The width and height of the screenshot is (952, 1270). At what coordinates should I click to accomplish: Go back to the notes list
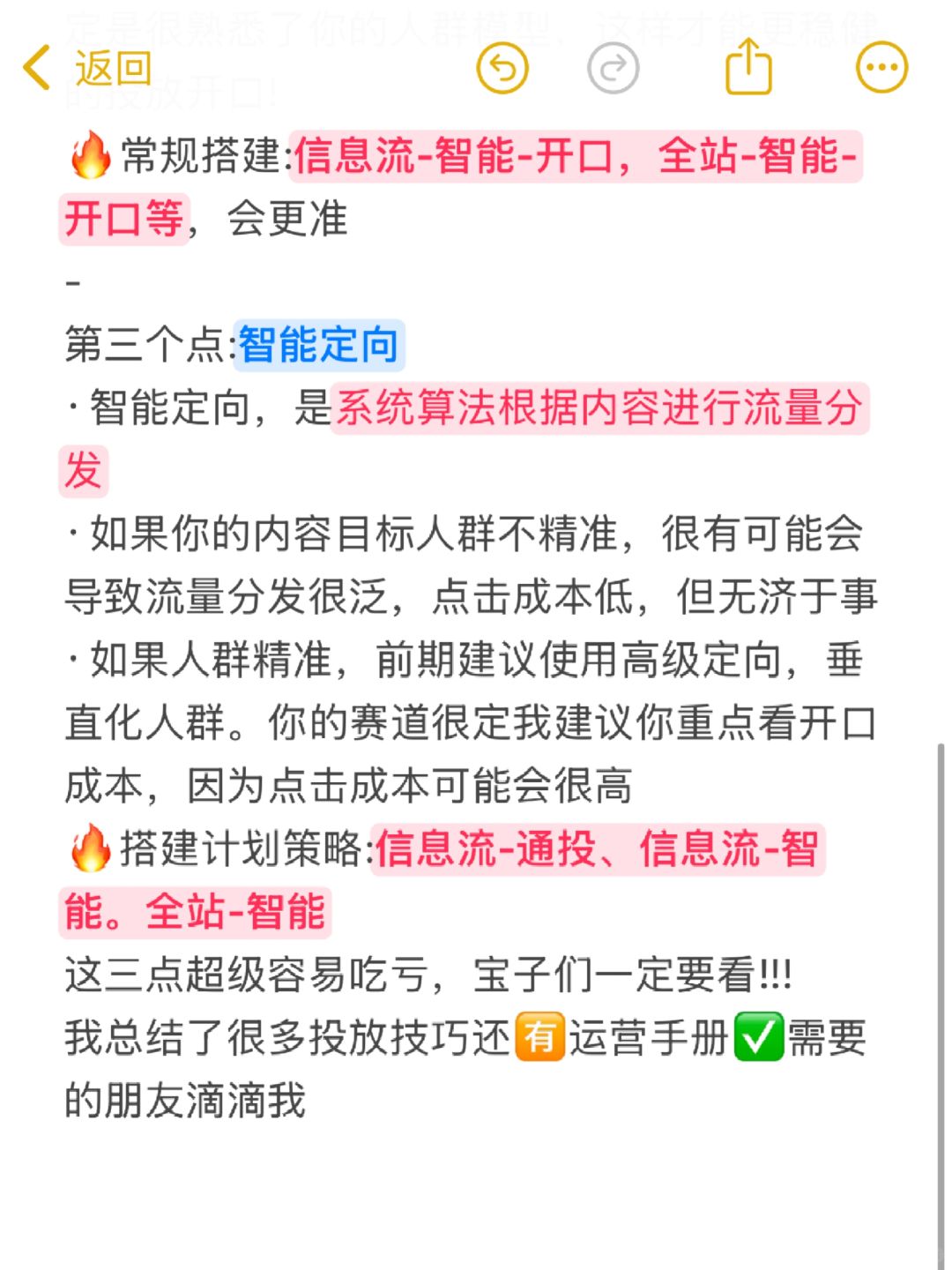click(x=86, y=68)
